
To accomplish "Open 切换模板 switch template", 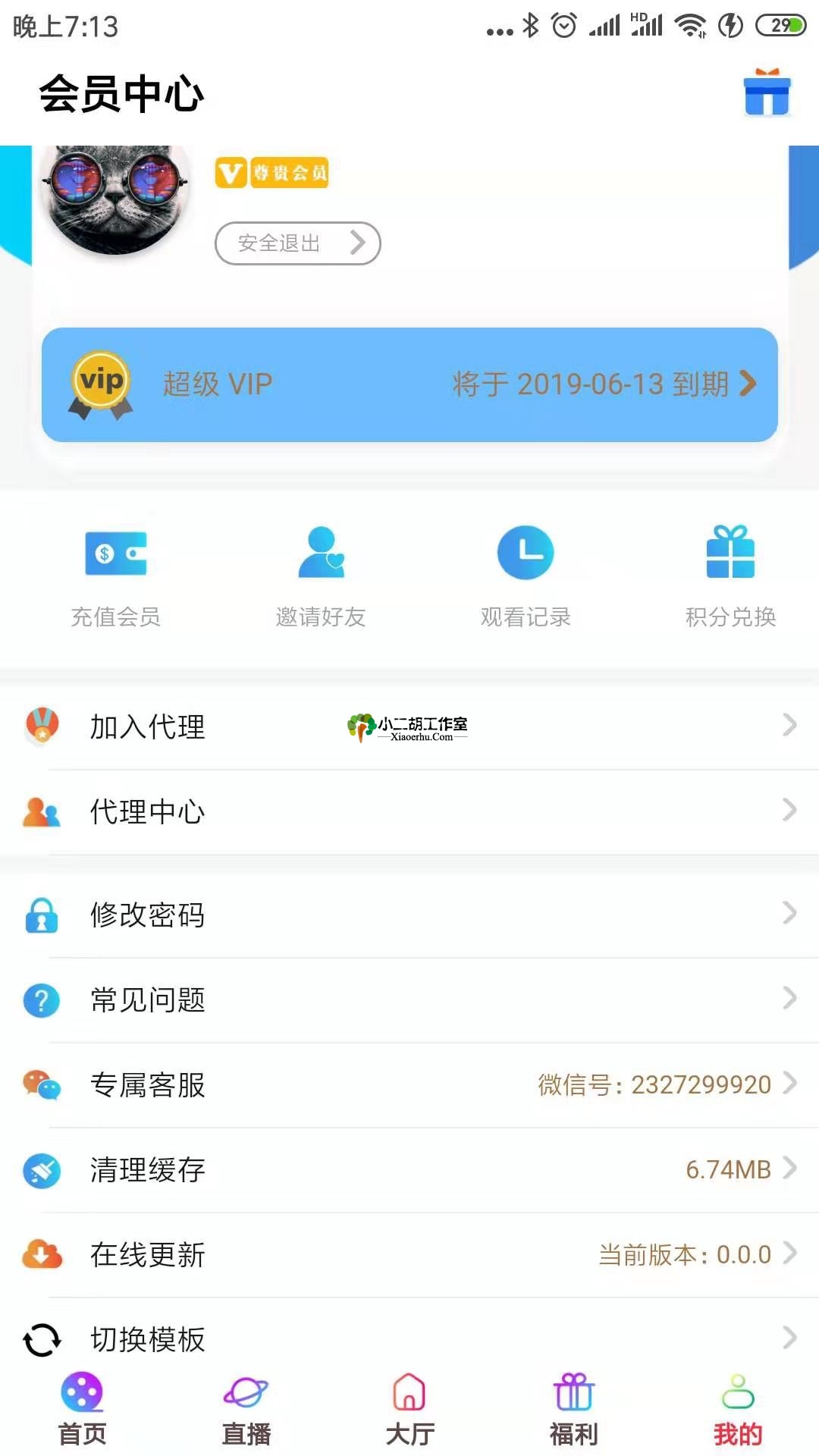I will click(x=409, y=1338).
